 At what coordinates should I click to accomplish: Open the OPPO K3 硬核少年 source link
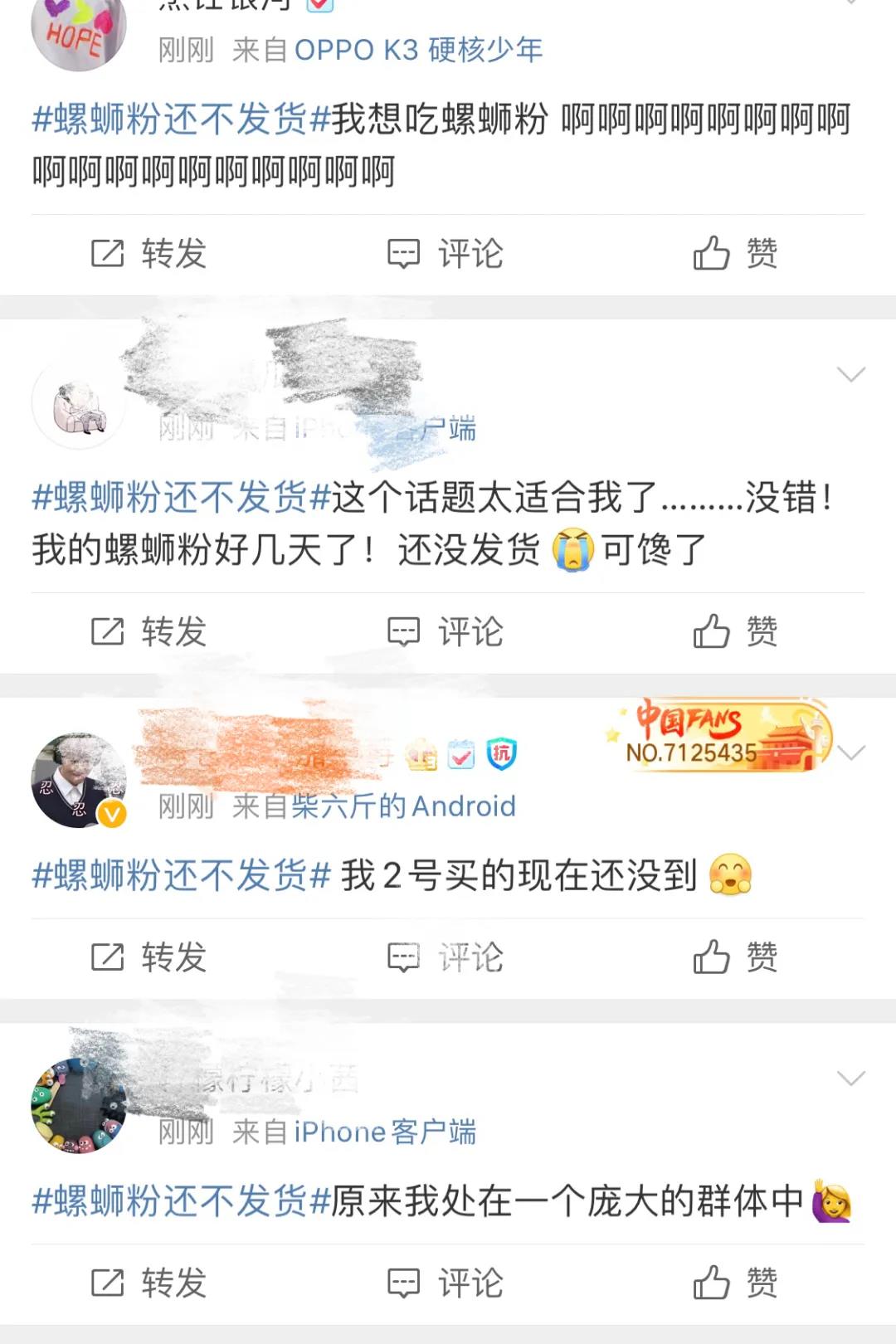click(418, 51)
